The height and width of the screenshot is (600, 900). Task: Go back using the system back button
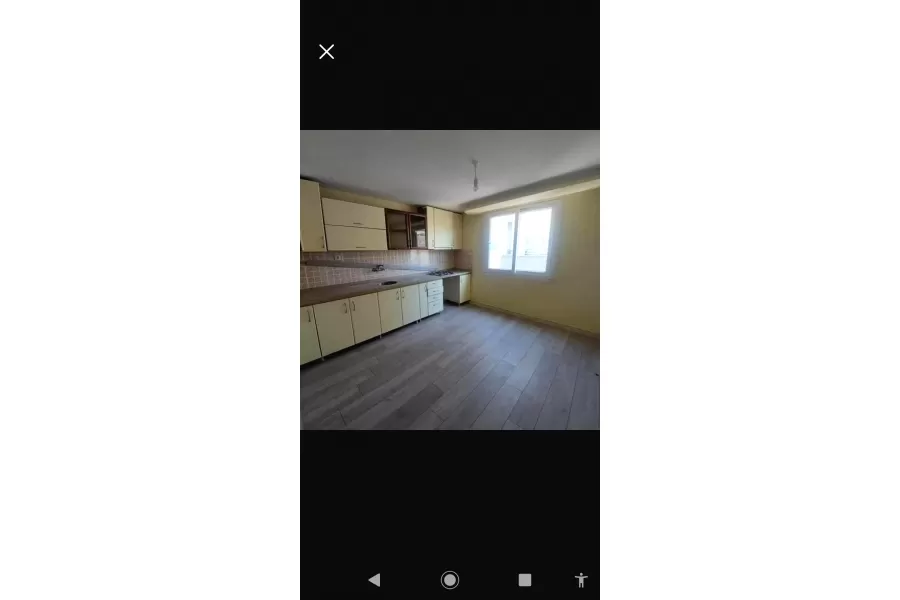(x=374, y=580)
